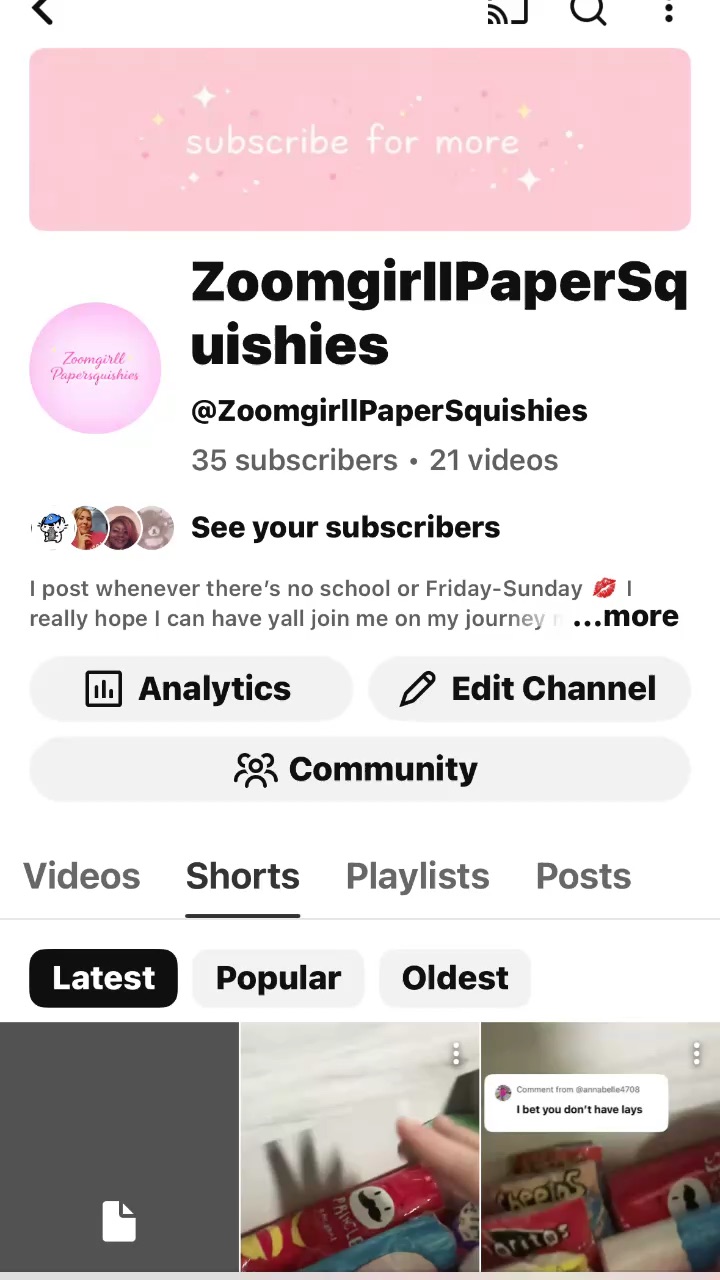Switch to the Videos tab
This screenshot has width=720, height=1280.
click(82, 876)
